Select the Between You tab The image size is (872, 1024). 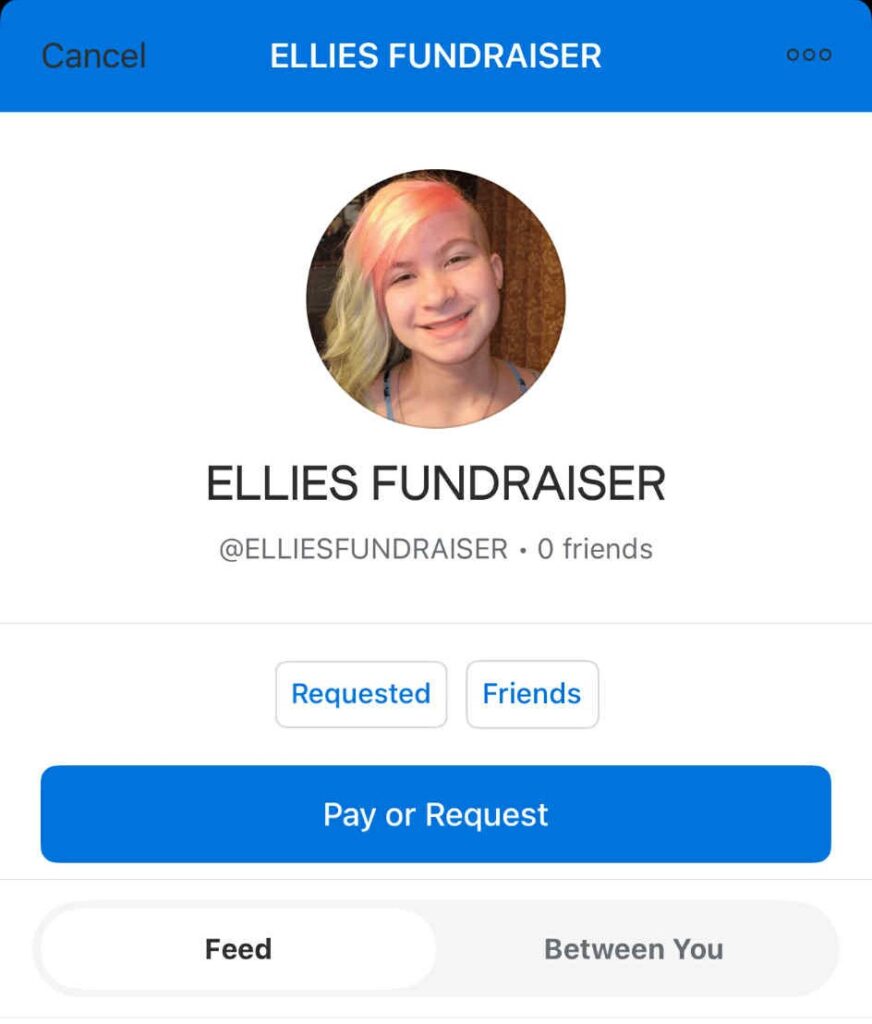[x=634, y=949]
